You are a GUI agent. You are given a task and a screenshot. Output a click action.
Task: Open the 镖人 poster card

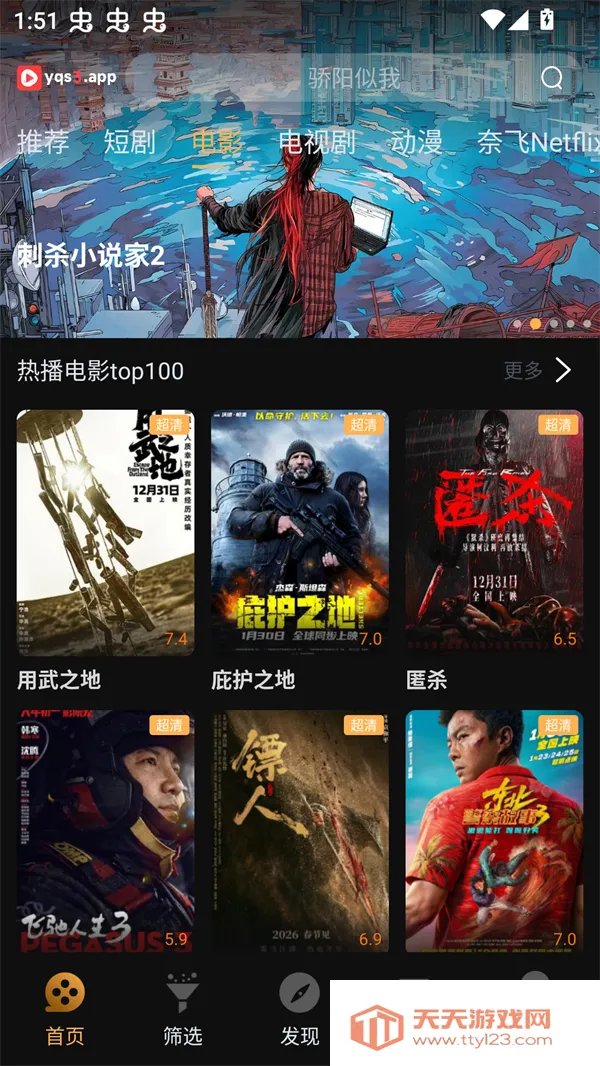[300, 830]
